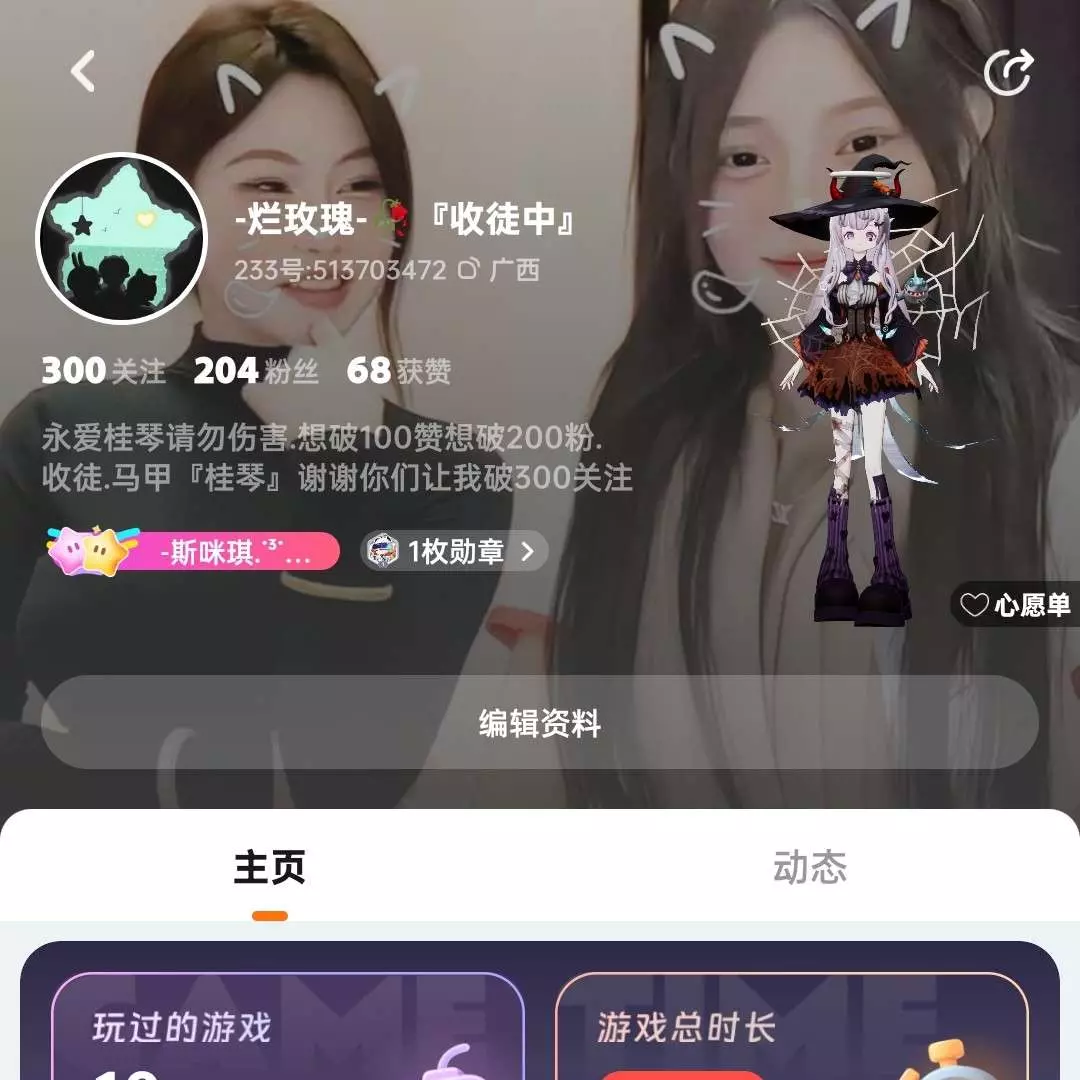Open the 68 获赞 likes count
This screenshot has height=1080, width=1080.
coord(399,372)
